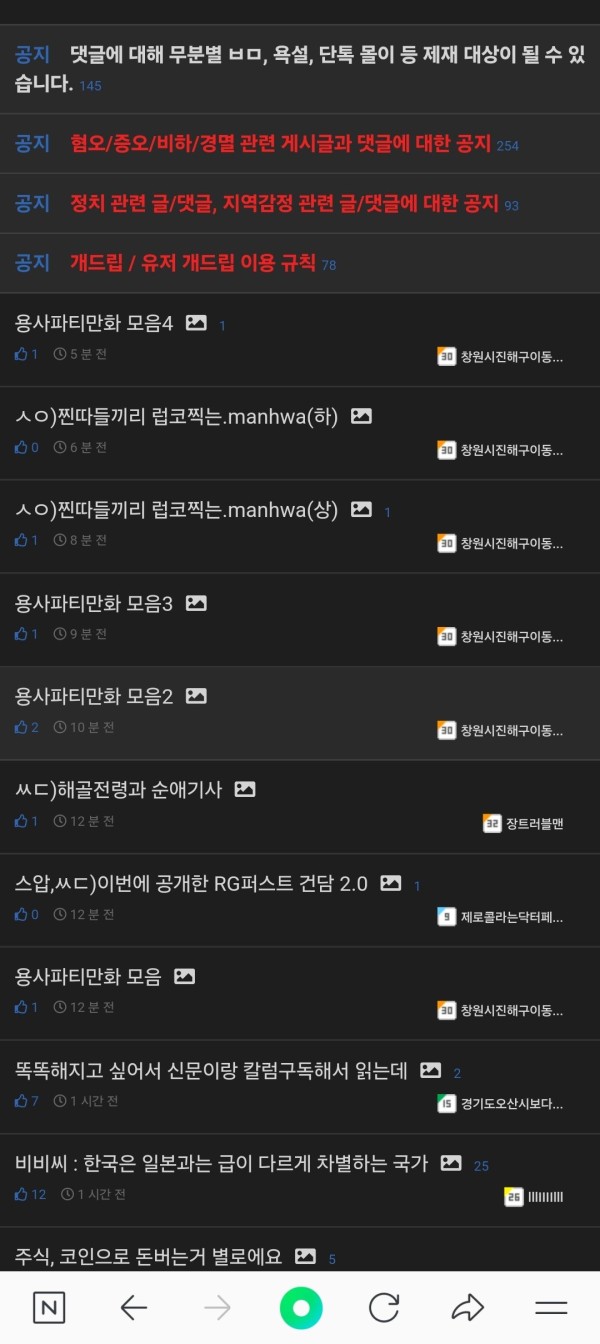Tap the Naver home N button

[x=49, y=1307]
